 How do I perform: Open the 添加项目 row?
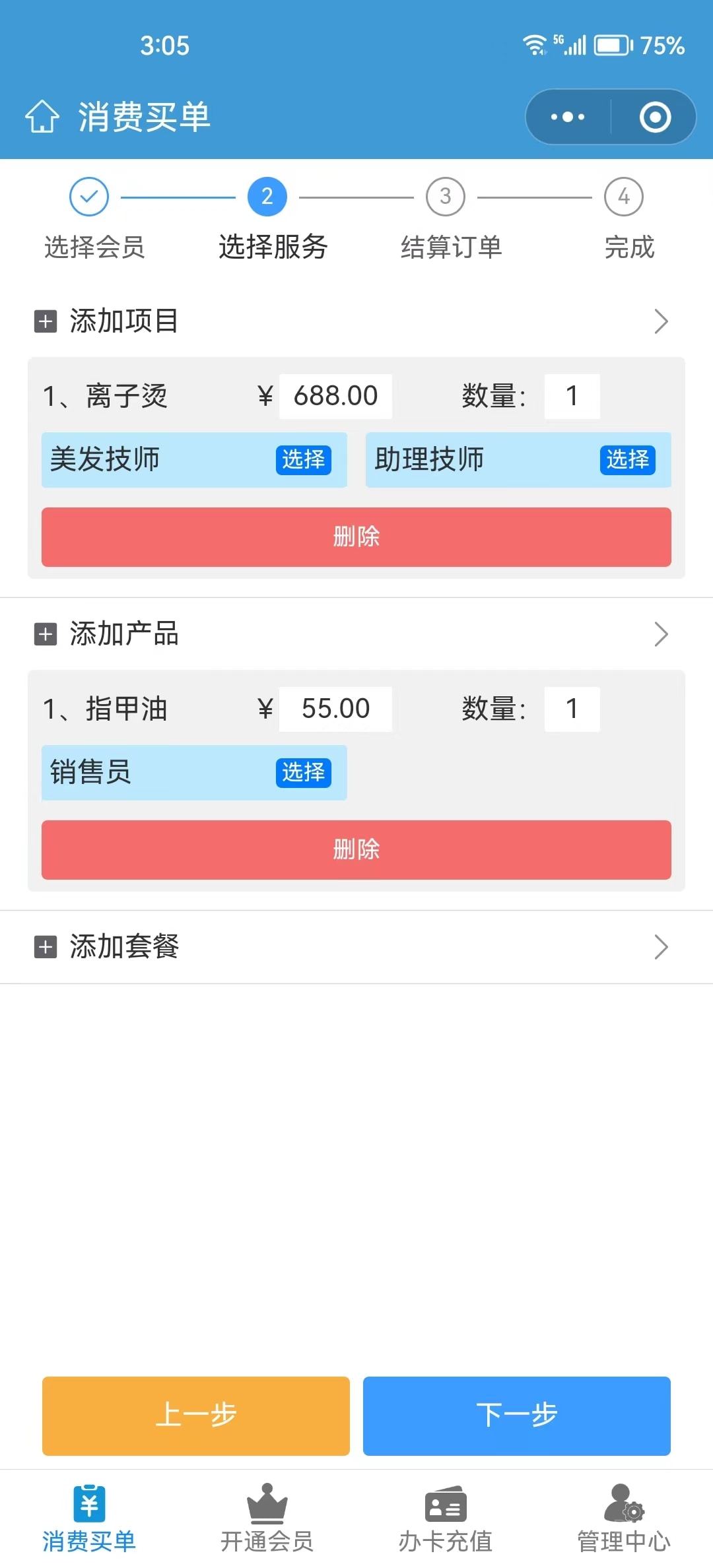(x=356, y=321)
